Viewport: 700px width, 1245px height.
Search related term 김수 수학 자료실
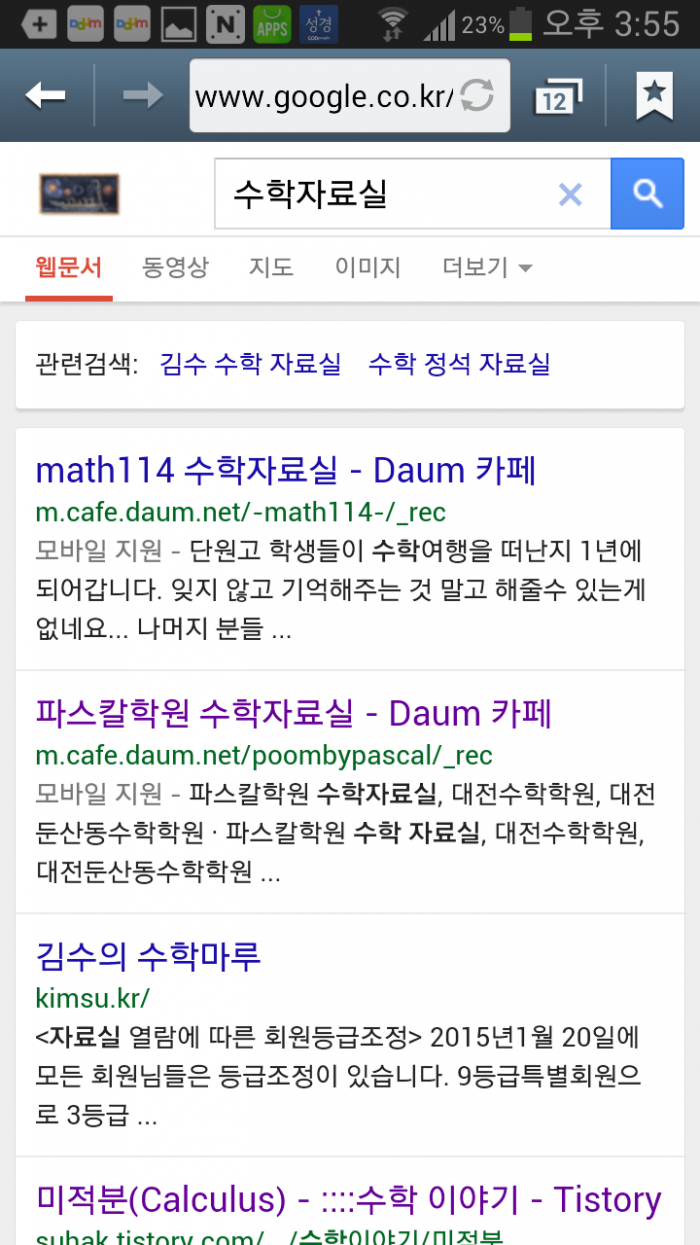coord(250,364)
